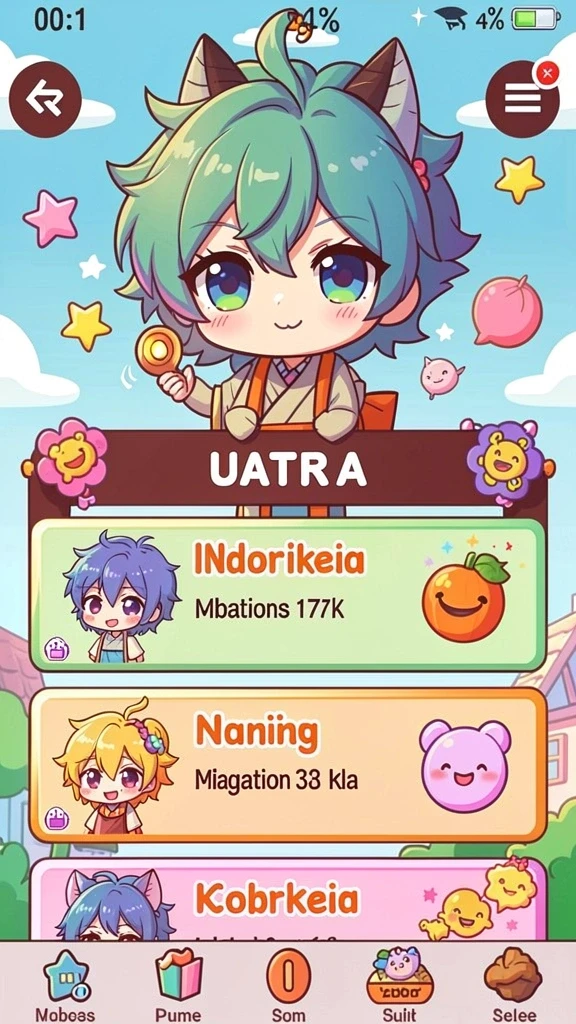576x1024 pixels.
Task: Select the Naning character card
Action: [x=288, y=765]
